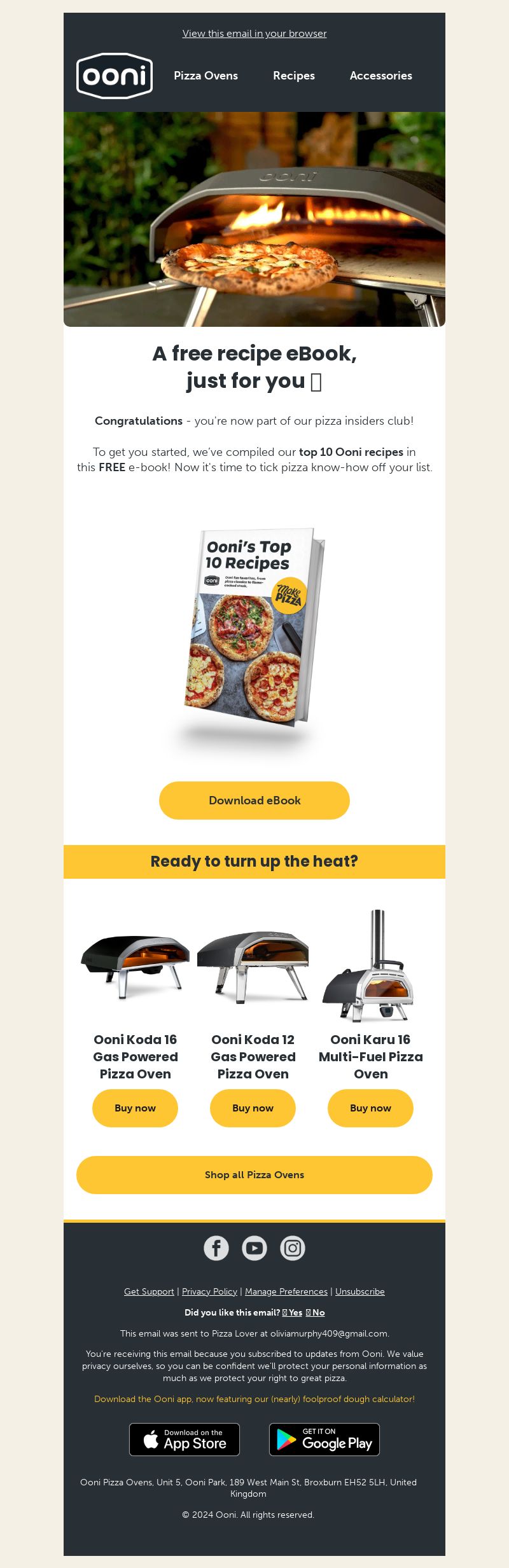
Task: Download the app on the App Store
Action: point(185,1440)
